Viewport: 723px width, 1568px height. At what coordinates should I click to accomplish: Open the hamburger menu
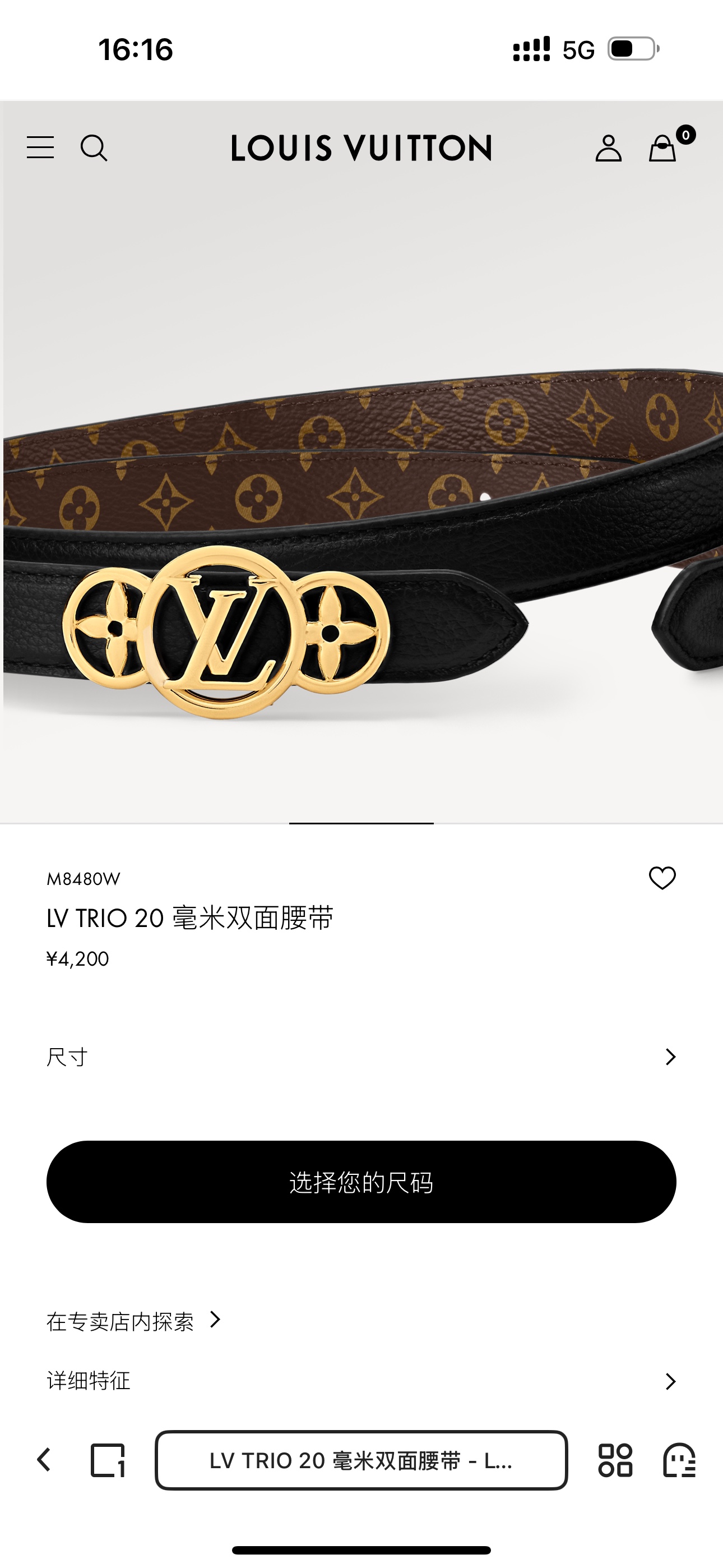pyautogui.click(x=40, y=148)
